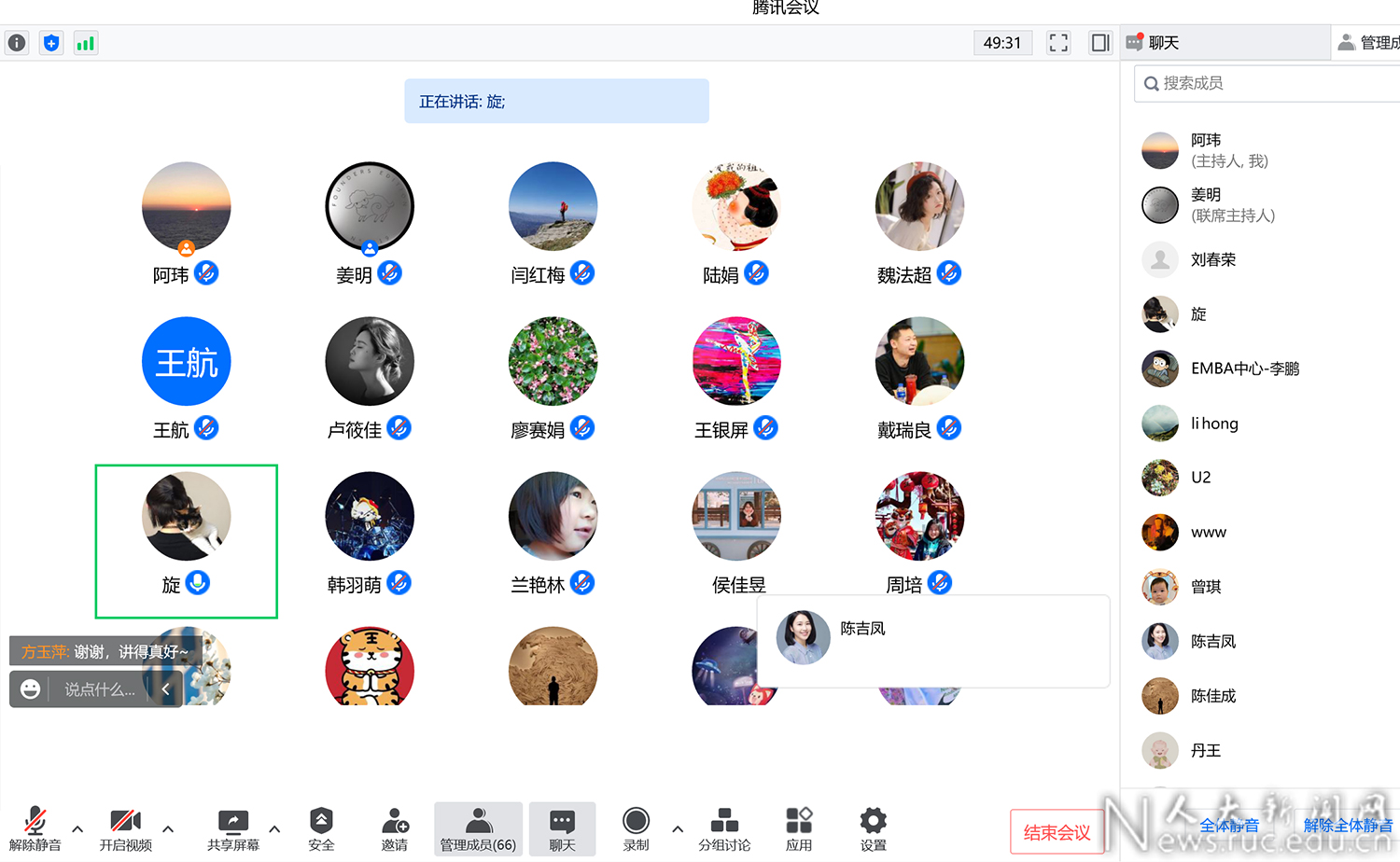Search members in 搜索成员 field
The height and width of the screenshot is (862, 1400).
point(1269,83)
